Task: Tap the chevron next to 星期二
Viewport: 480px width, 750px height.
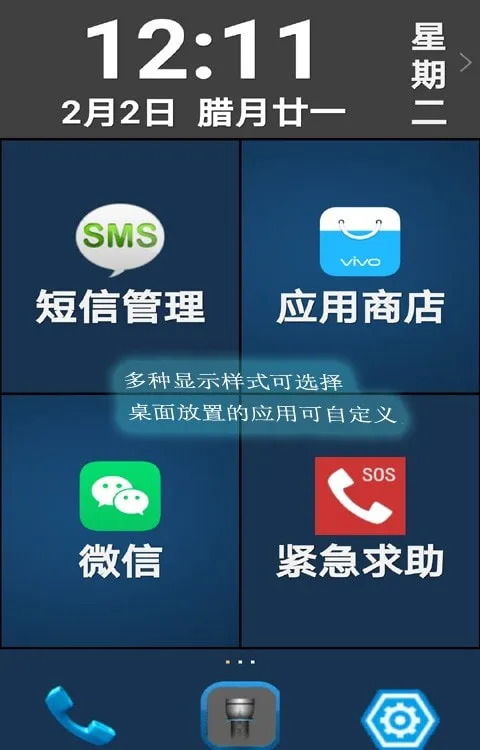Action: 465,62
